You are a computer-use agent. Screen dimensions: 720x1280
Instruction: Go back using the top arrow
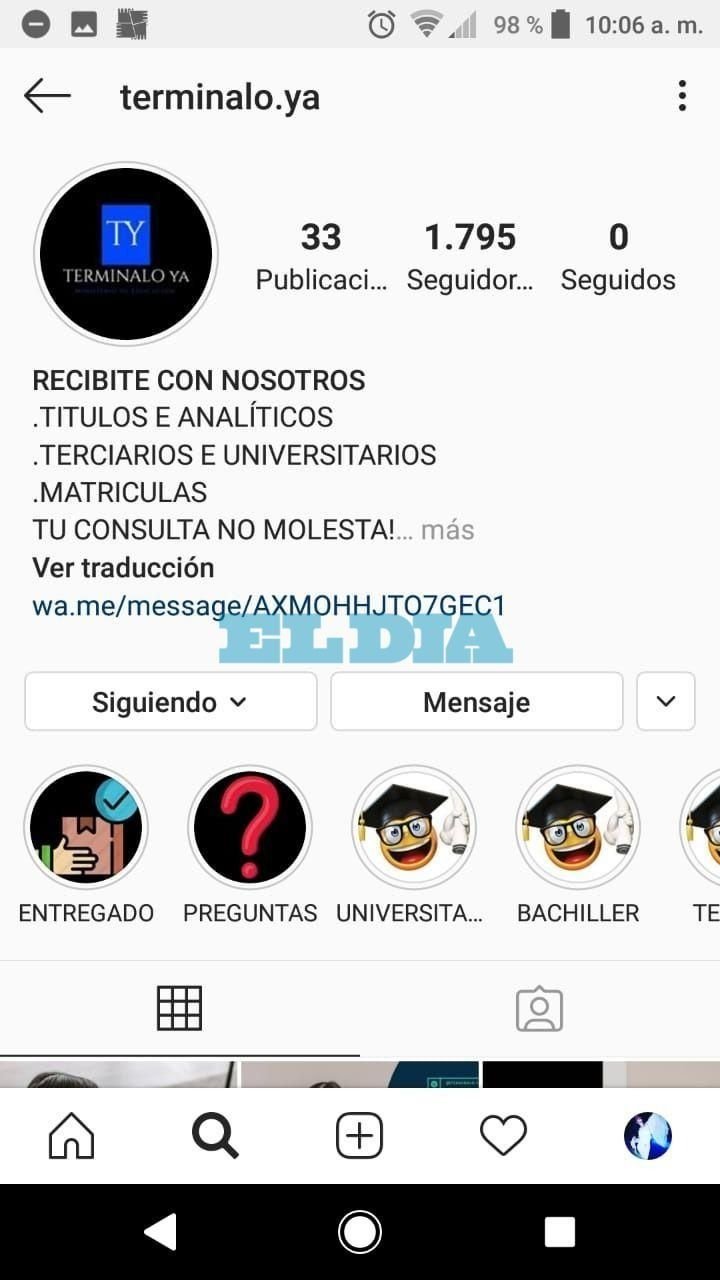[x=47, y=97]
